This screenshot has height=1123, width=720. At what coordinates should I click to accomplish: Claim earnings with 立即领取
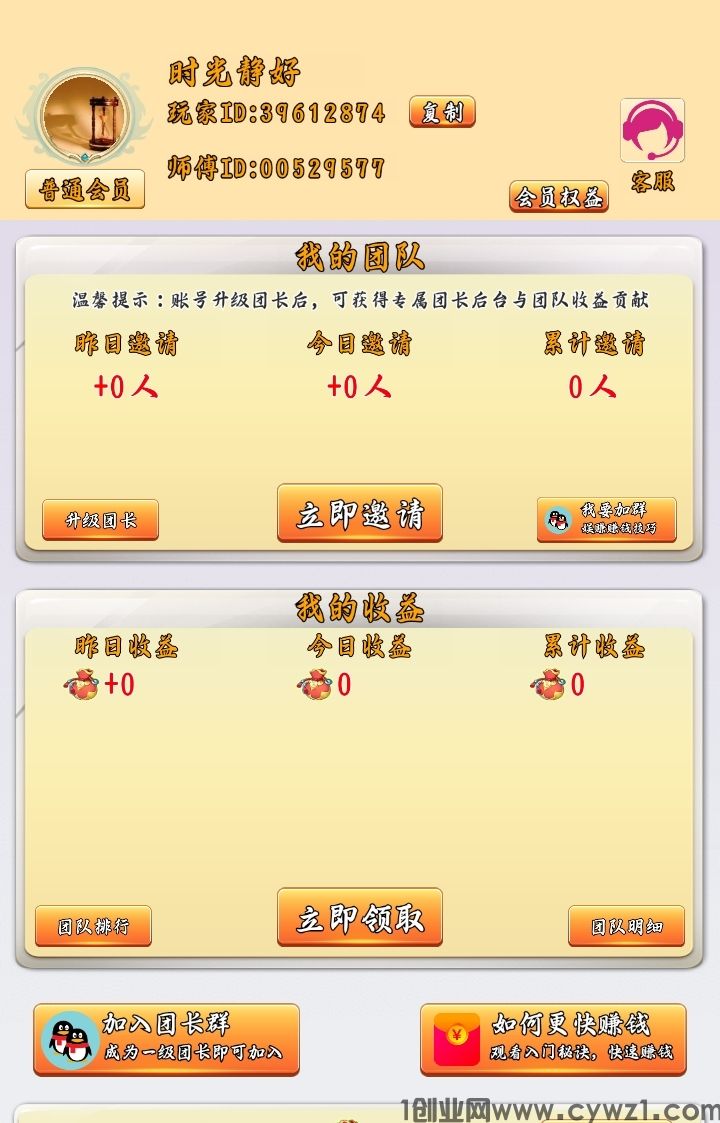click(x=360, y=917)
